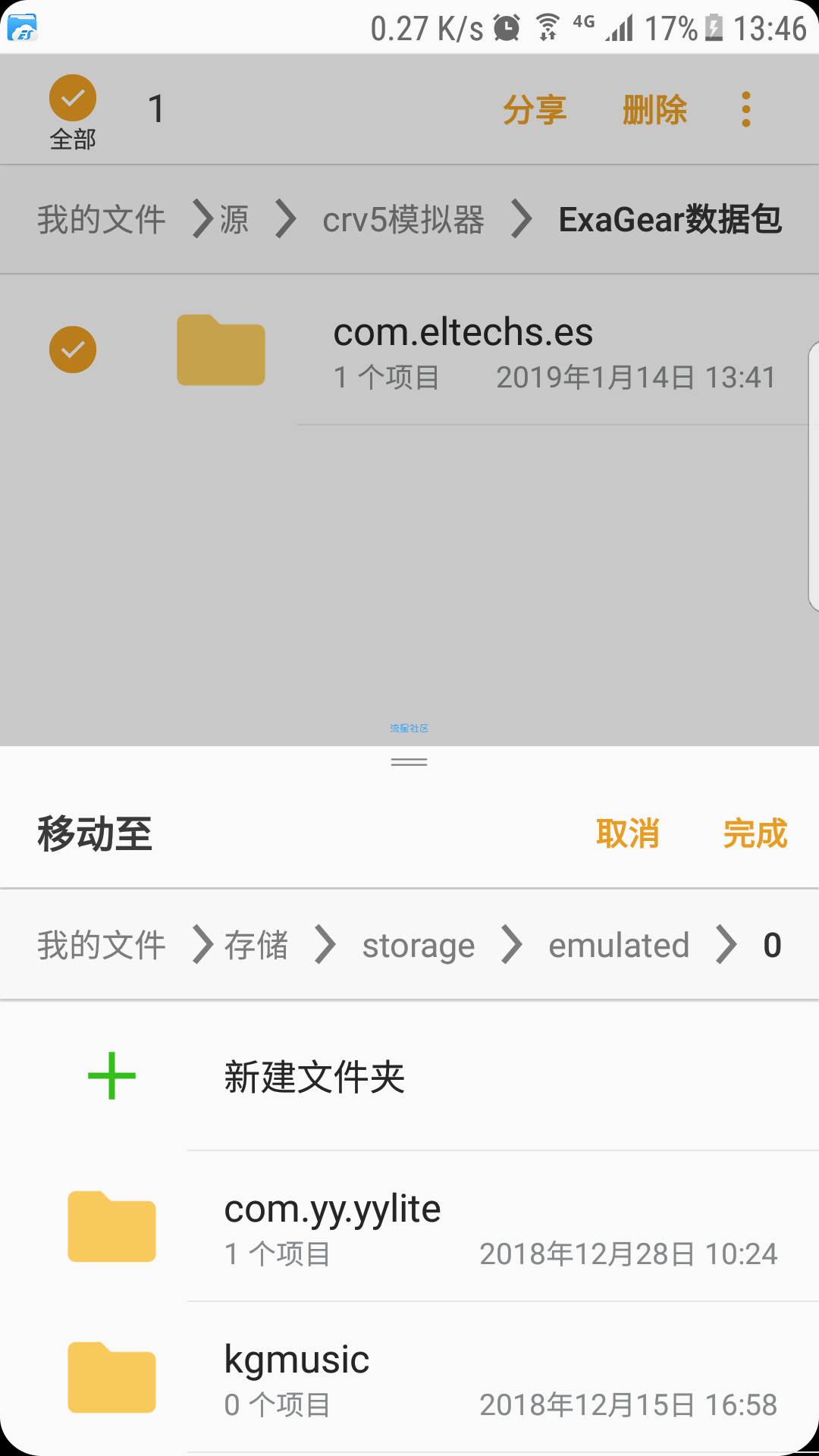Uncheck the com.eltechs.es folder checkbox

click(73, 350)
